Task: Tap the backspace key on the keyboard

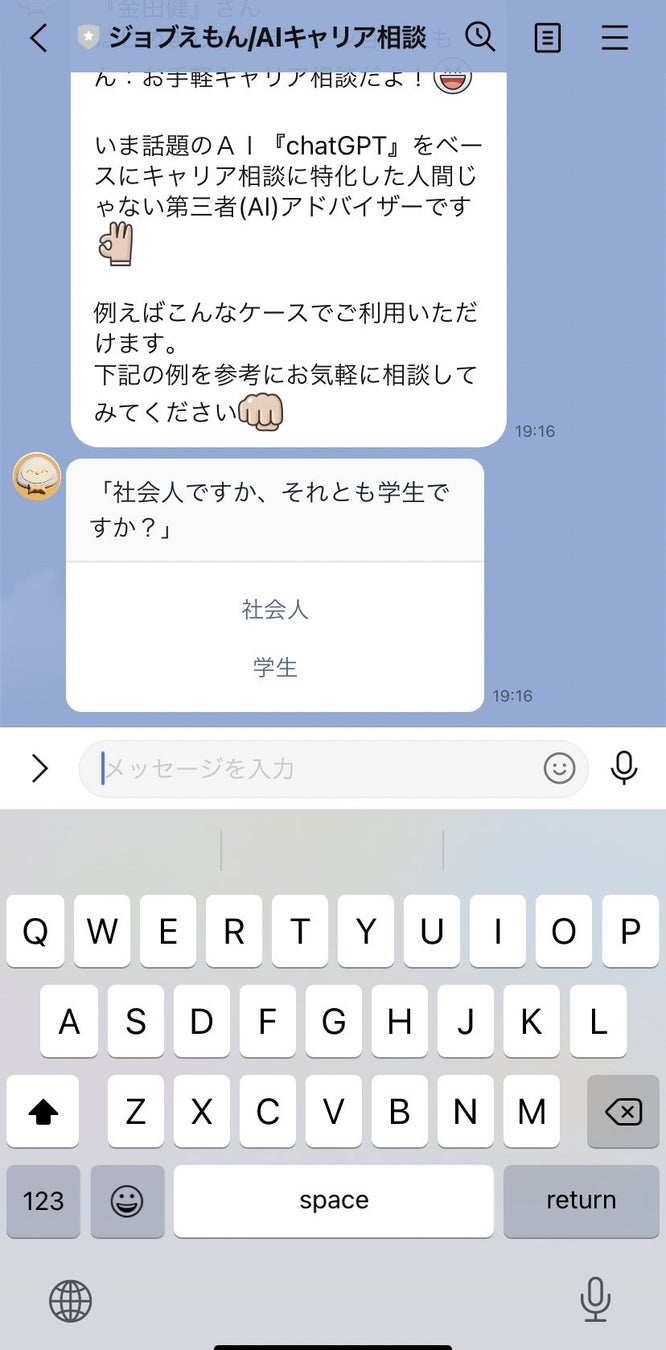Action: (x=623, y=1111)
